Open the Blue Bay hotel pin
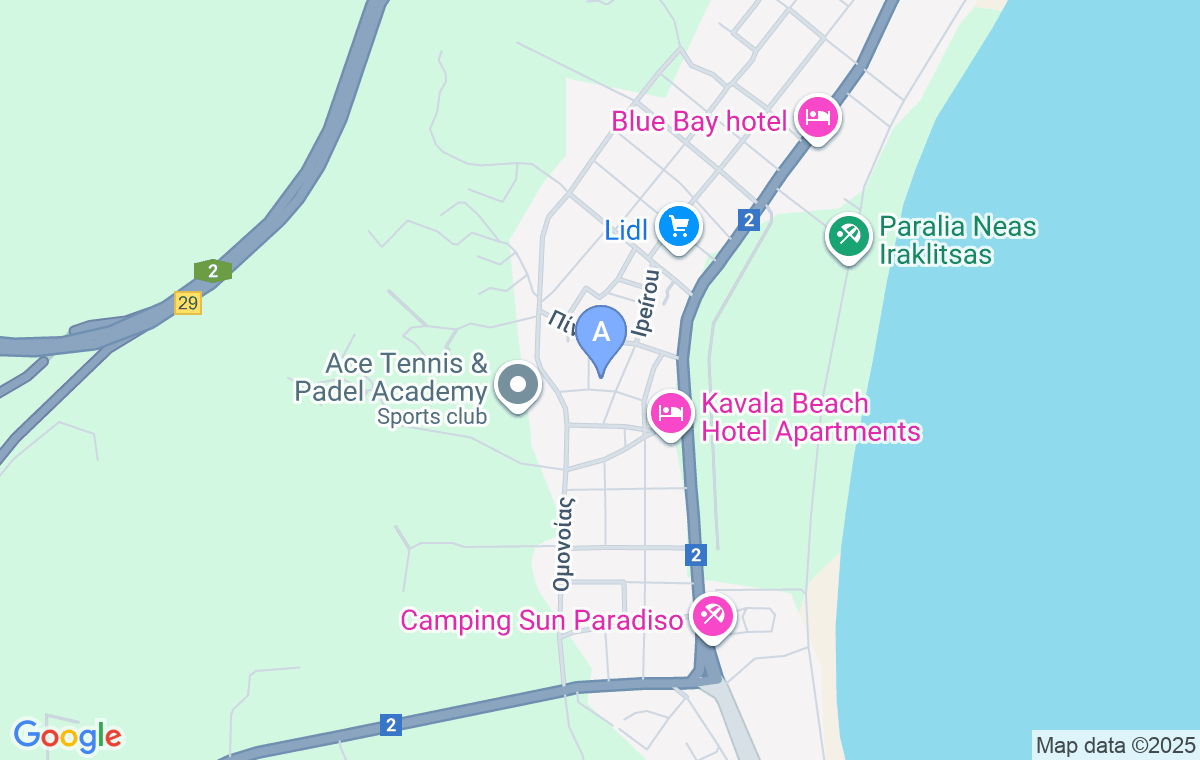 pos(818,119)
